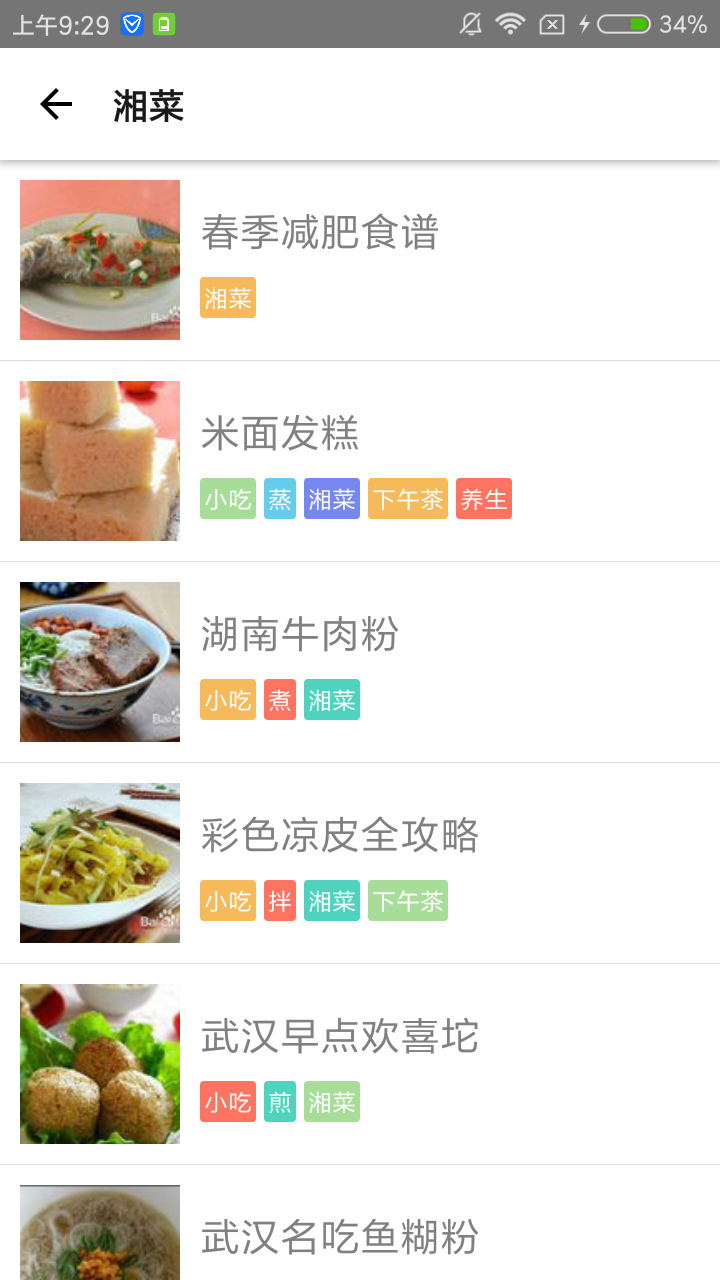Tap the back arrow to exit 湘菜 list
This screenshot has width=720, height=1280.
point(55,103)
